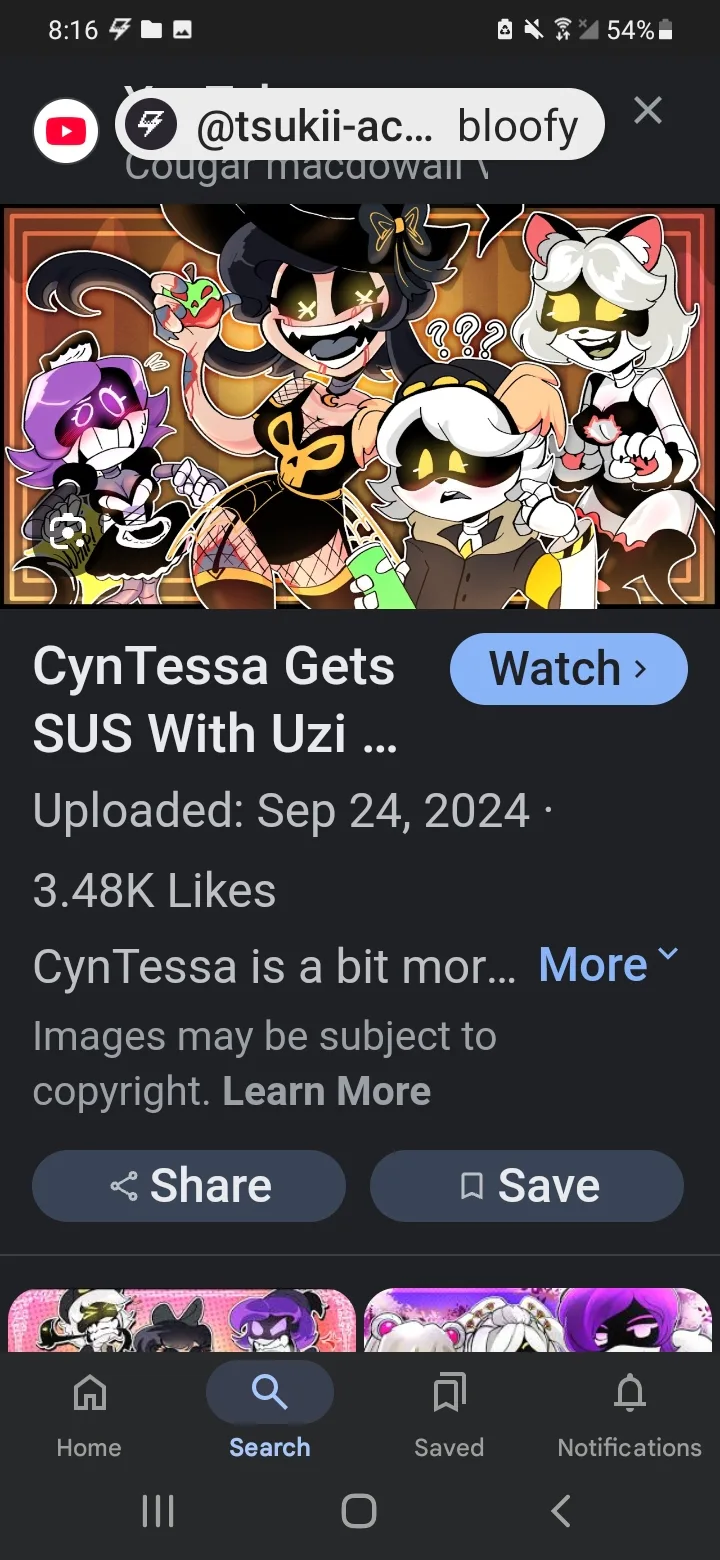720x1560 pixels.
Task: Tap the Watch button
Action: pos(569,668)
